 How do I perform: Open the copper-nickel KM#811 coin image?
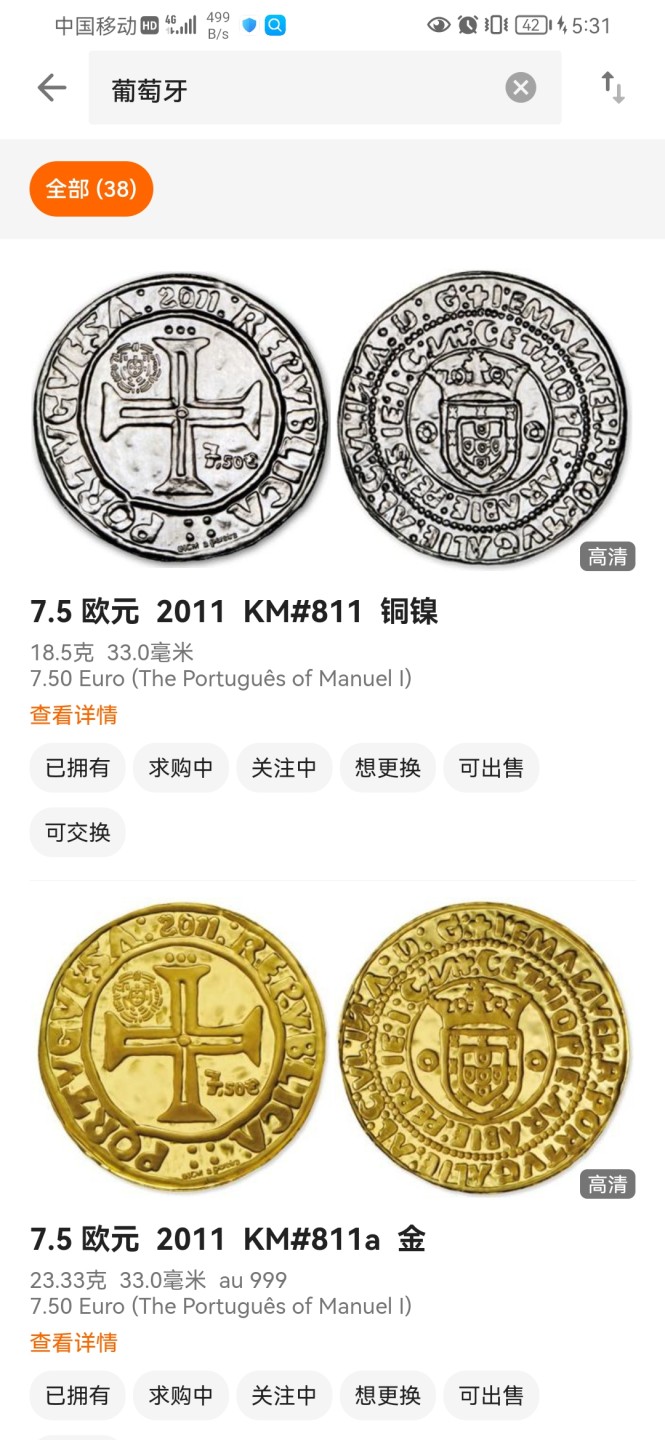tap(332, 418)
